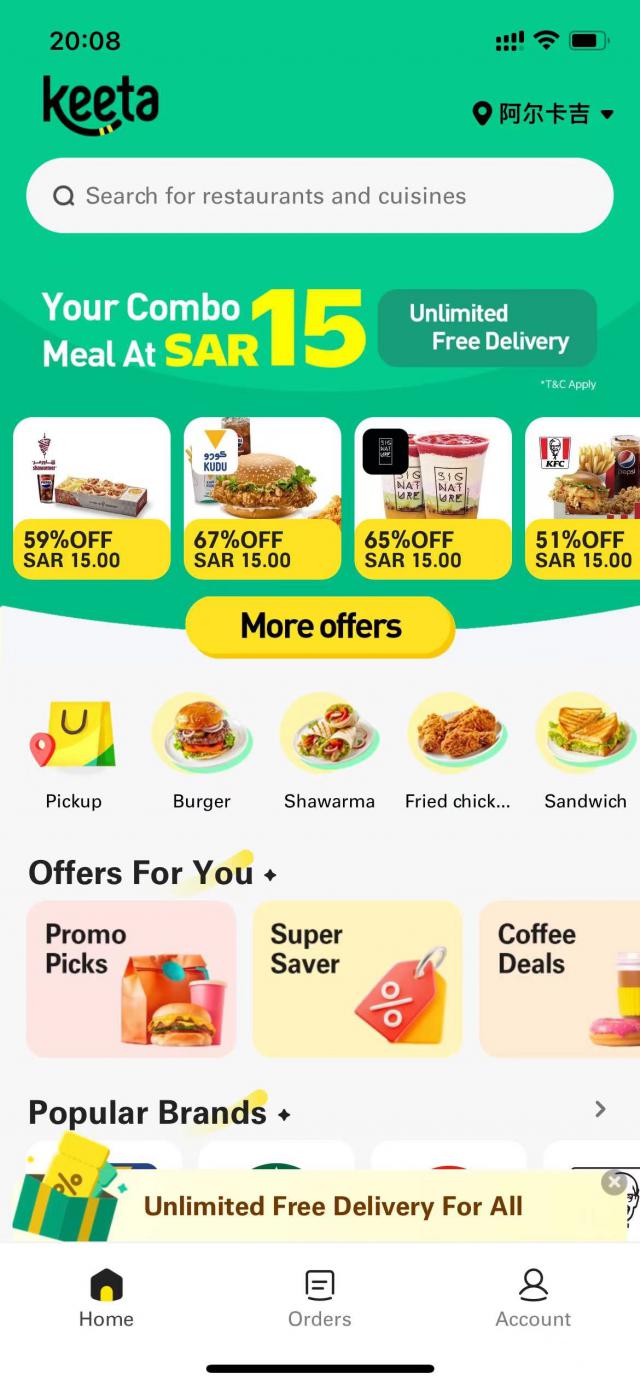640x1386 pixels.
Task: Expand Popular Brands with the arrow
Action: pos(600,1108)
